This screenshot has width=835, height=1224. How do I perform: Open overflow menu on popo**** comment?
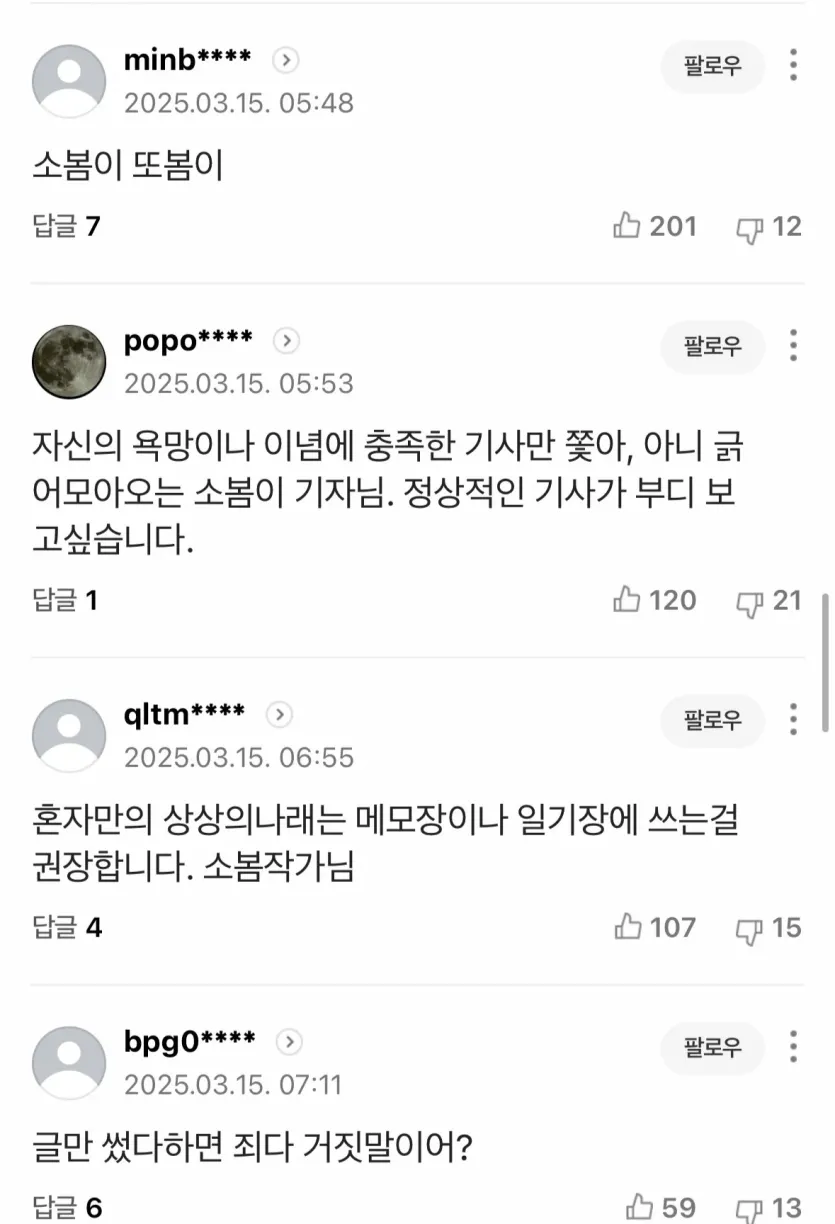[793, 345]
